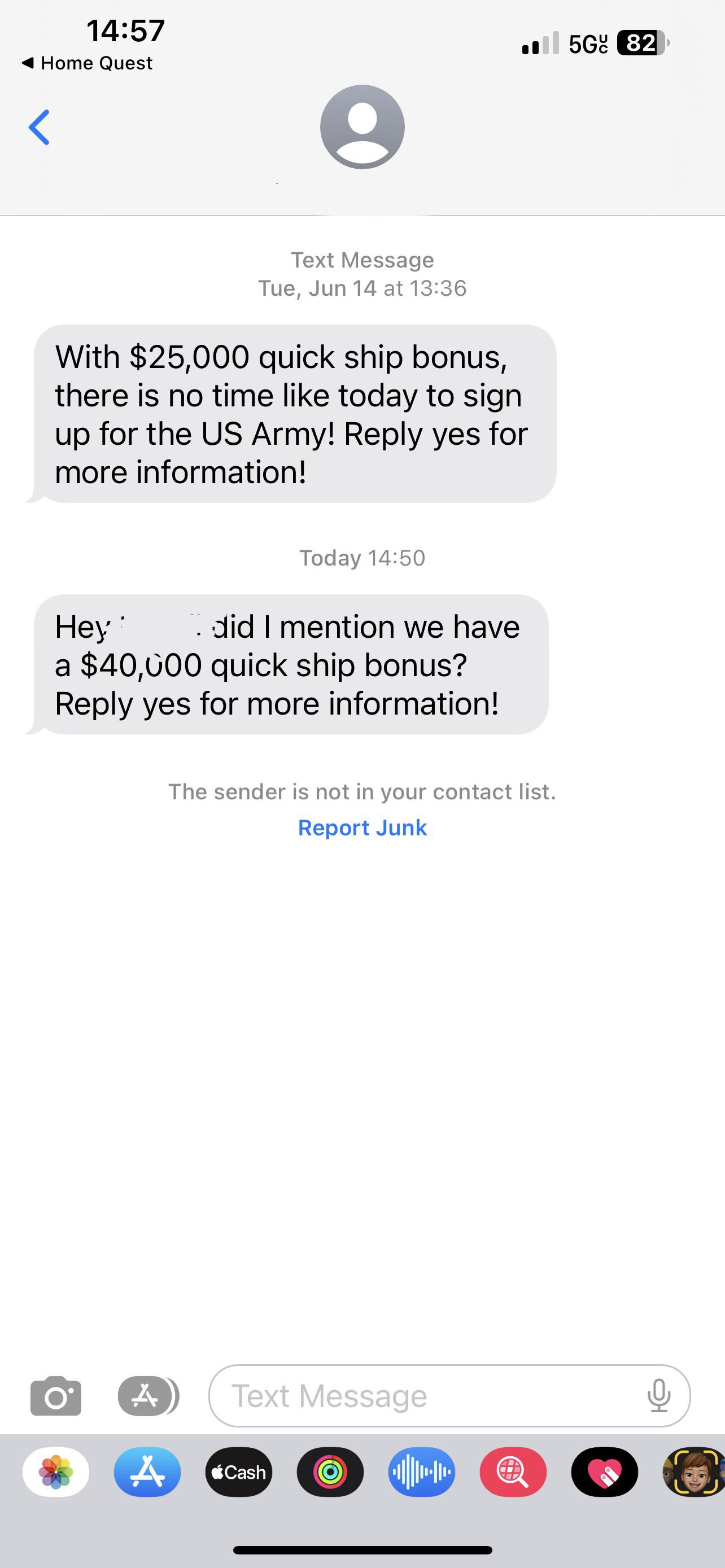Image resolution: width=725 pixels, height=1568 pixels.
Task: Go back to the messages list
Action: (x=39, y=127)
